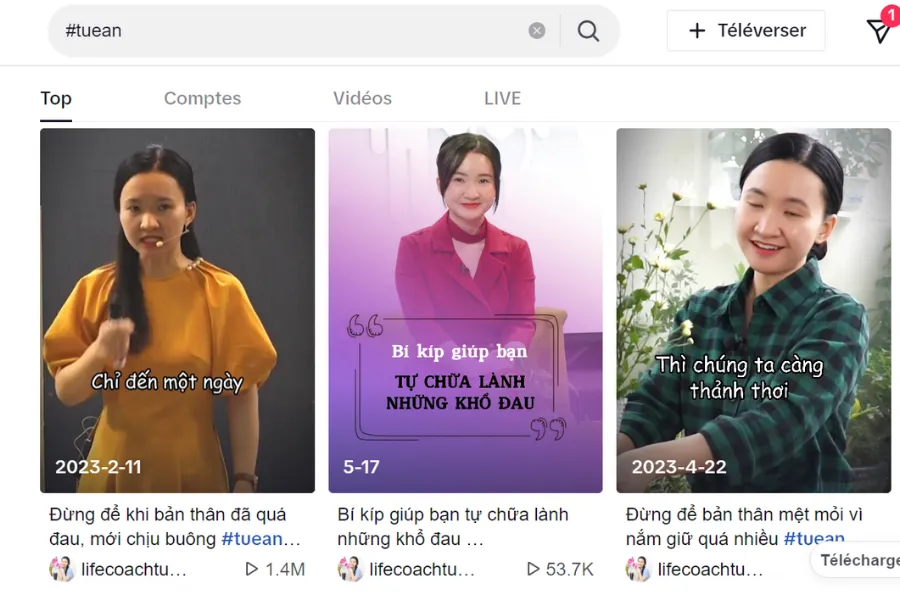Run the search with magnifier icon

pos(589,31)
